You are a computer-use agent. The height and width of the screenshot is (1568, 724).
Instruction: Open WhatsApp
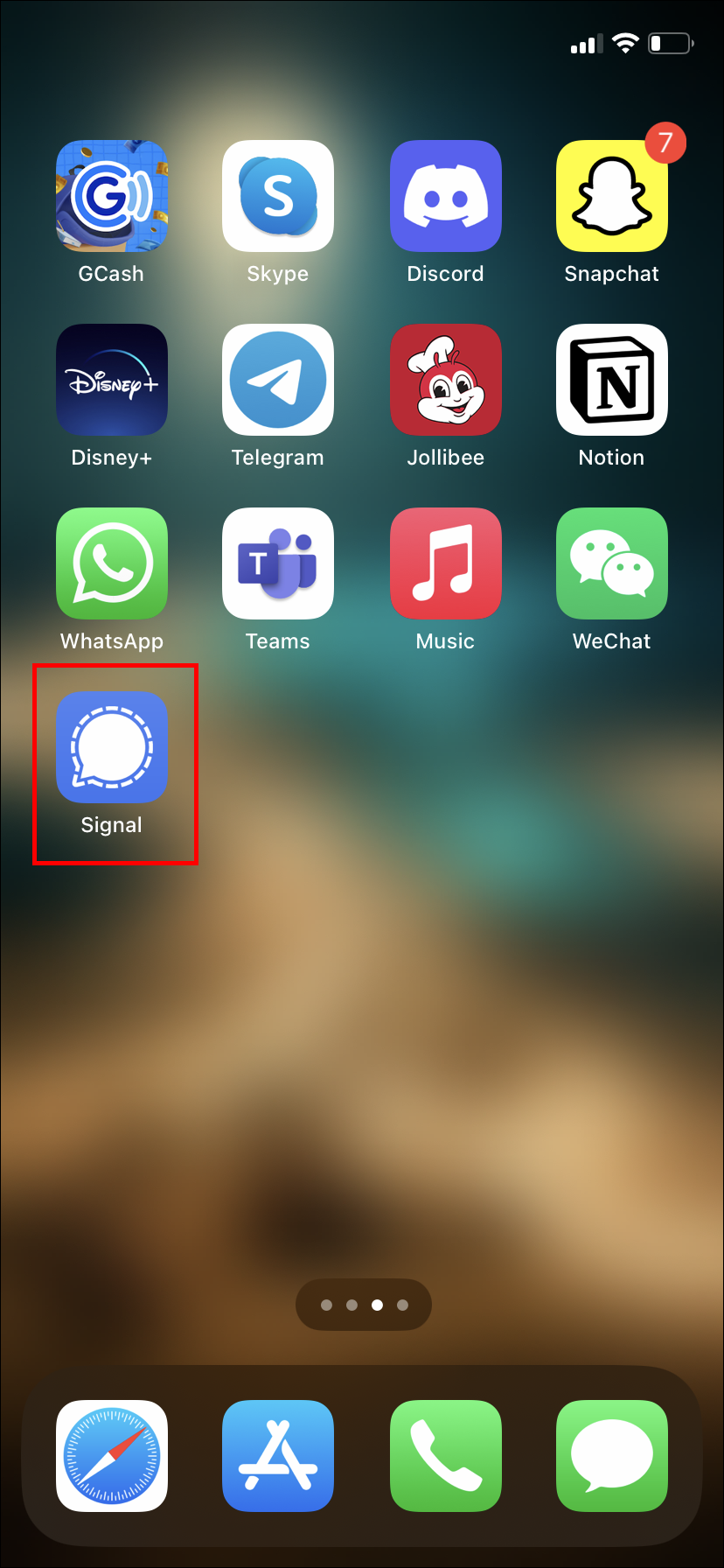(112, 563)
